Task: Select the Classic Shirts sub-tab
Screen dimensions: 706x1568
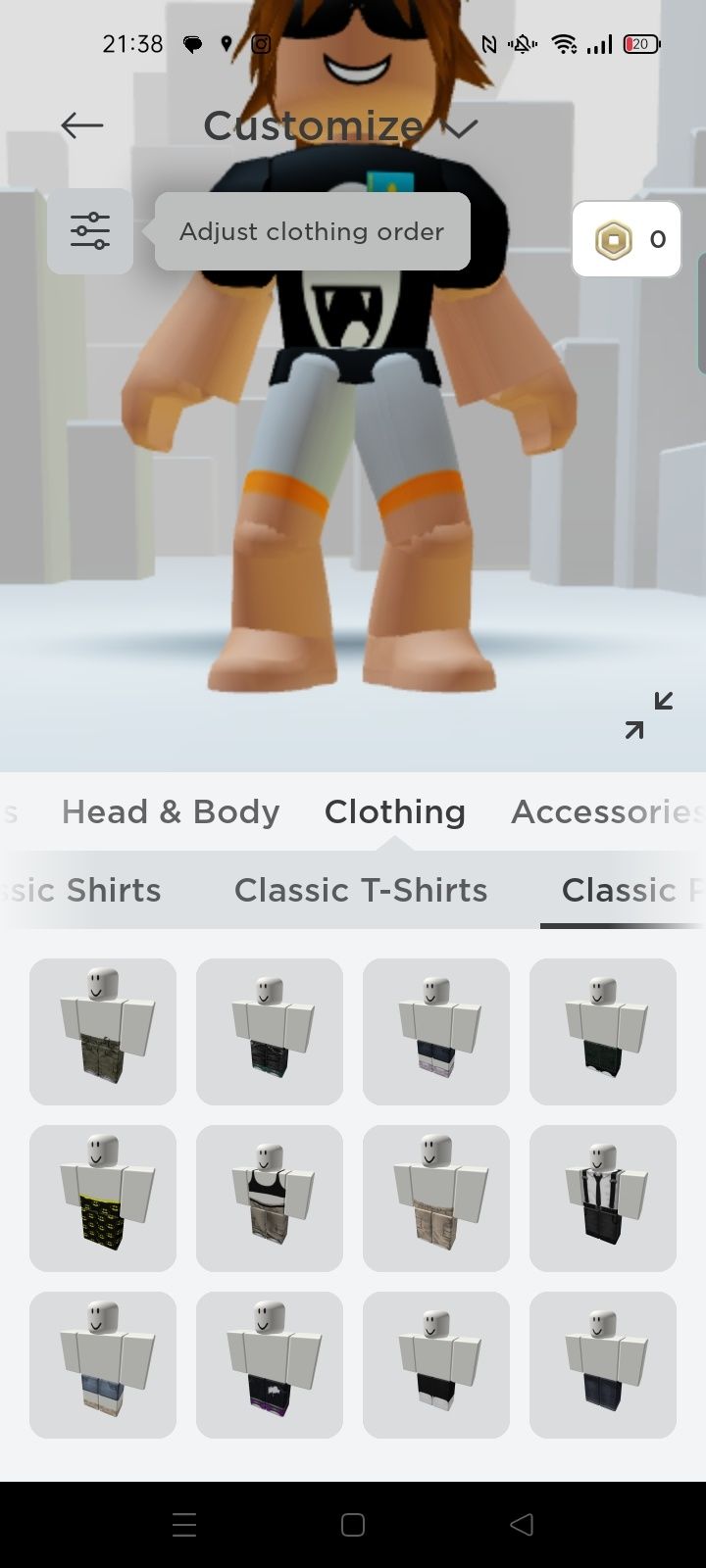Action: click(x=88, y=890)
